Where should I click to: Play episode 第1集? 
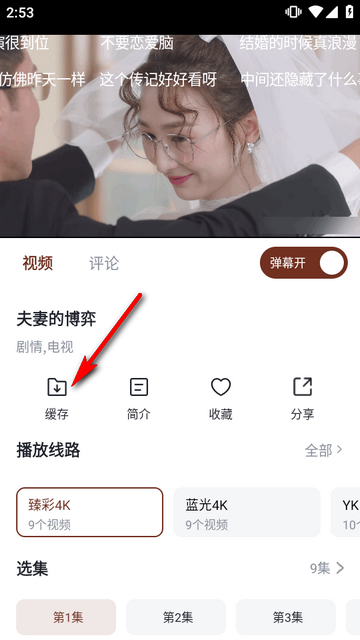(x=66, y=617)
